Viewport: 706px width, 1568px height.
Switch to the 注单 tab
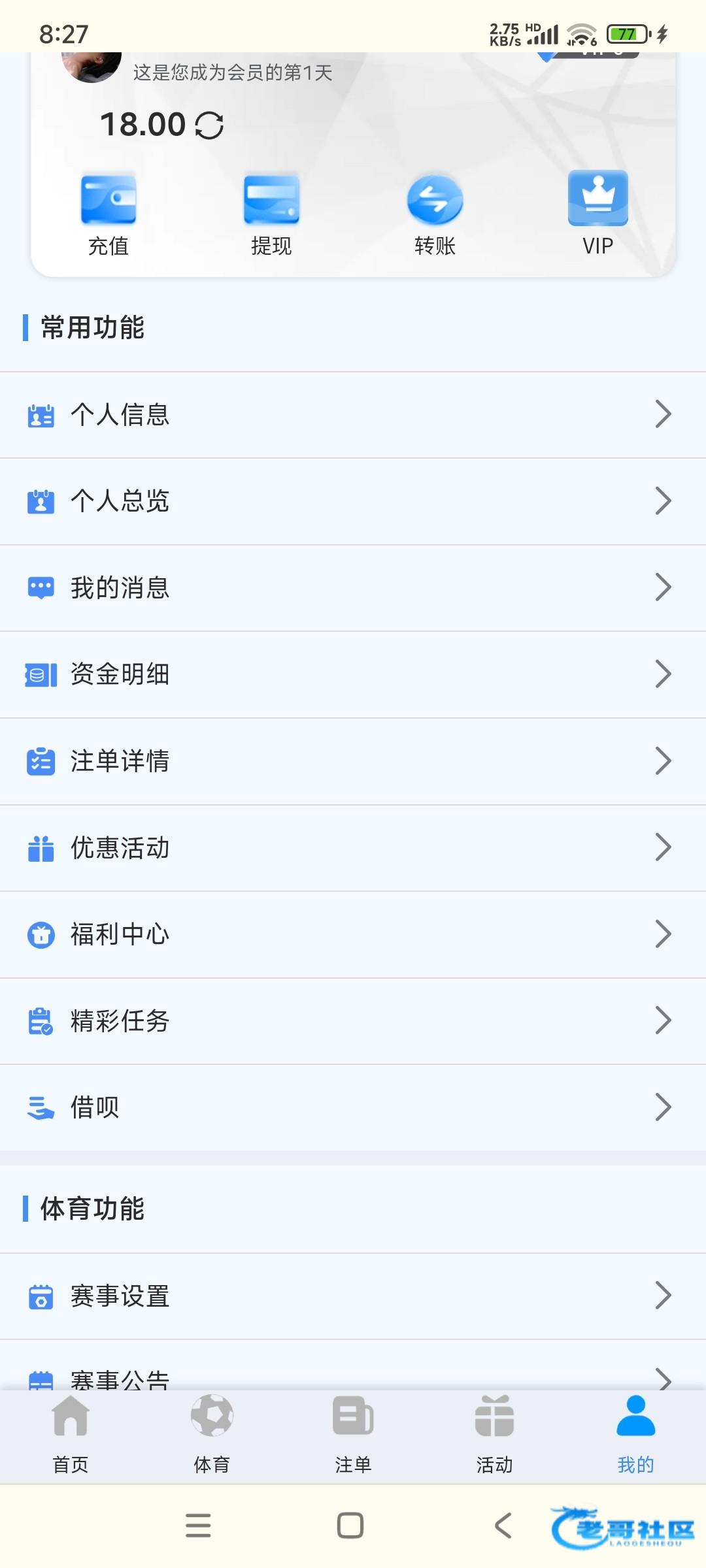353,1435
